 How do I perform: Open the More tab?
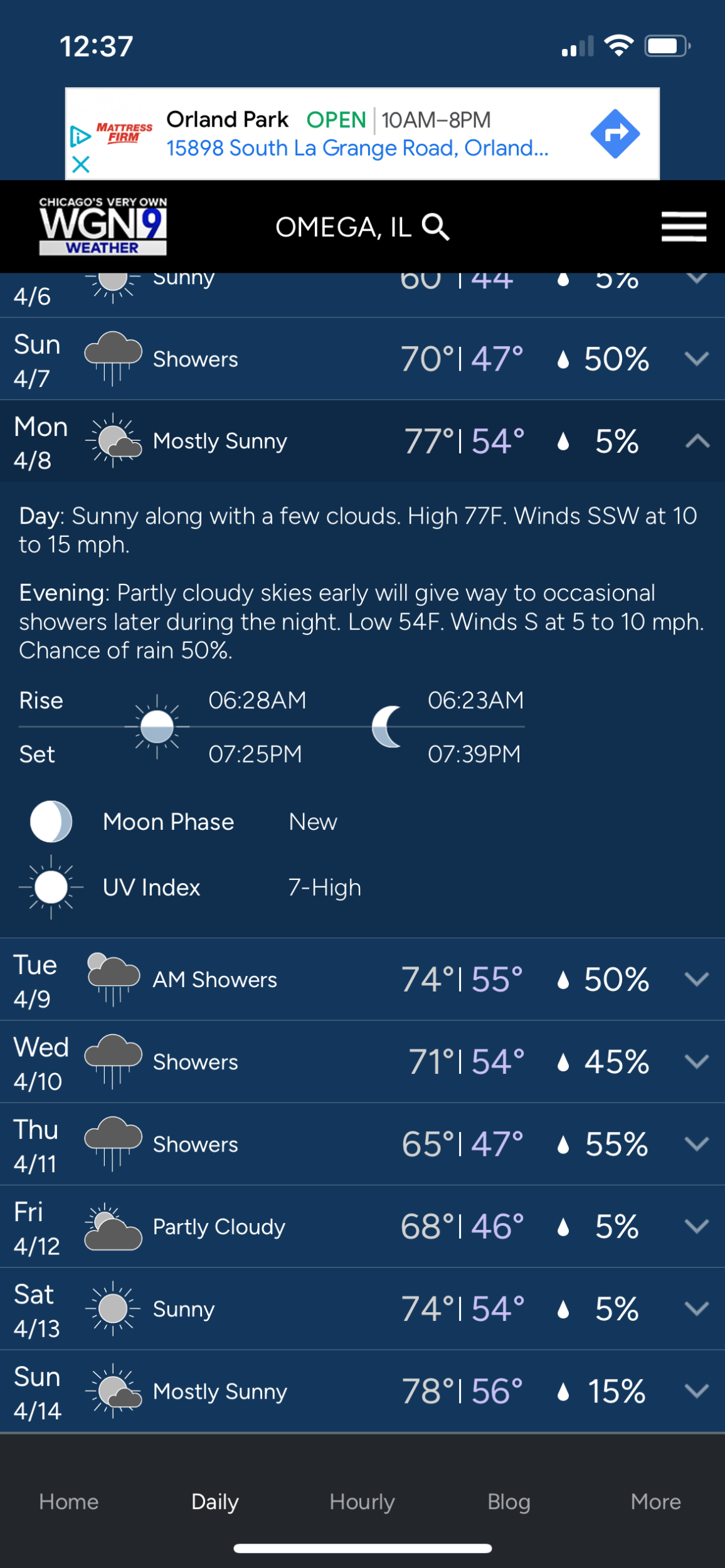click(655, 1502)
